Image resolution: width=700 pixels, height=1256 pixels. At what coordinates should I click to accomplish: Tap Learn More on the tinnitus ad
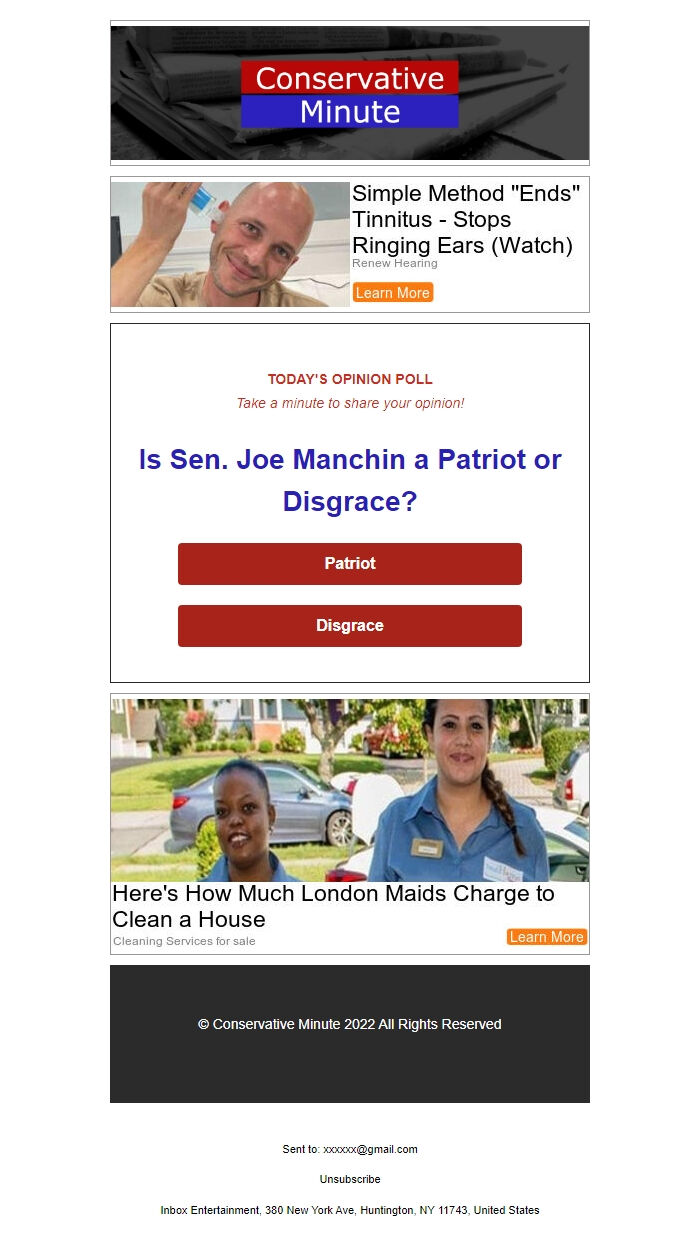[x=392, y=293]
